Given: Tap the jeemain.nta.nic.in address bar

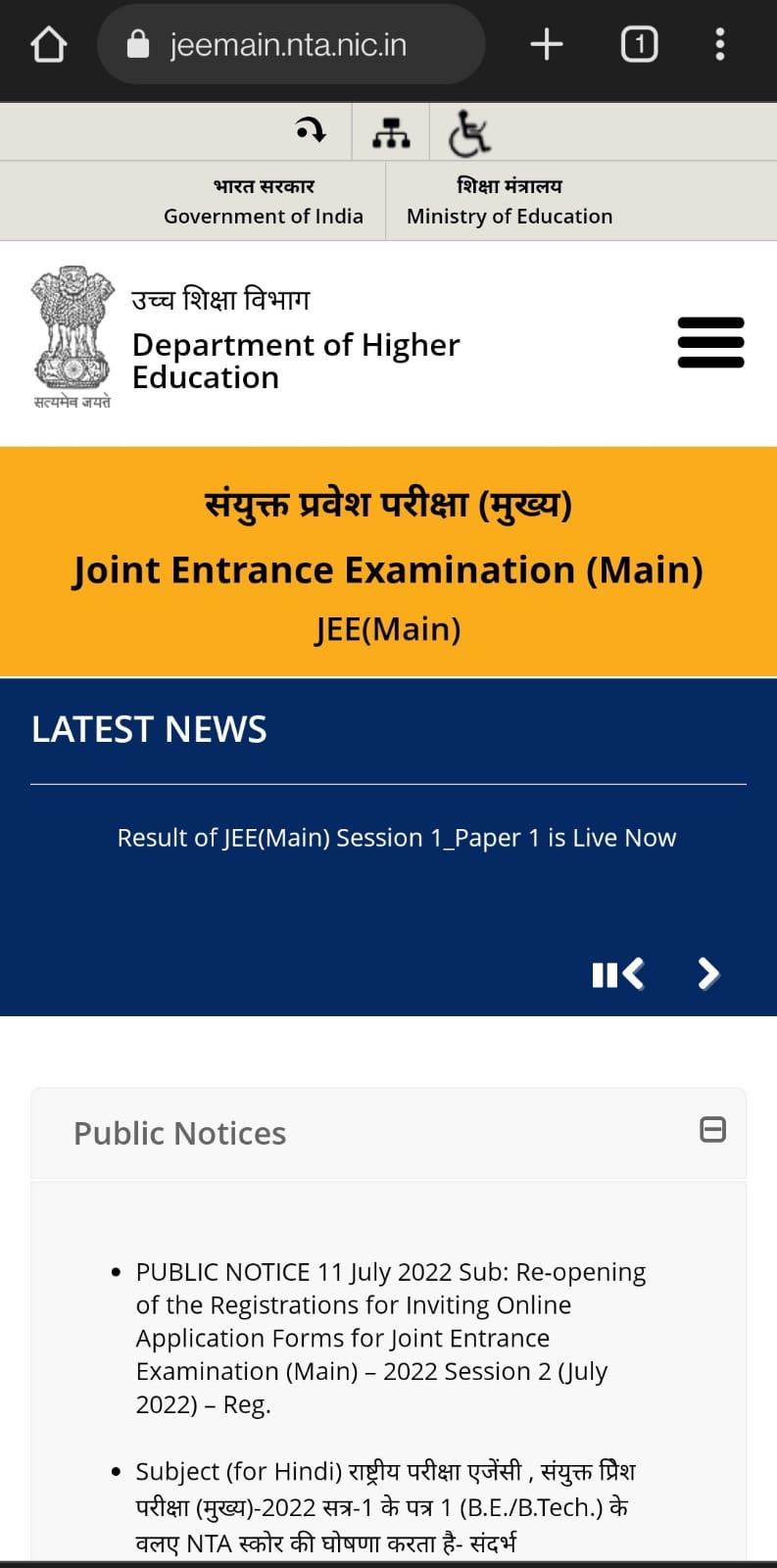Looking at the screenshot, I should pos(291,44).
